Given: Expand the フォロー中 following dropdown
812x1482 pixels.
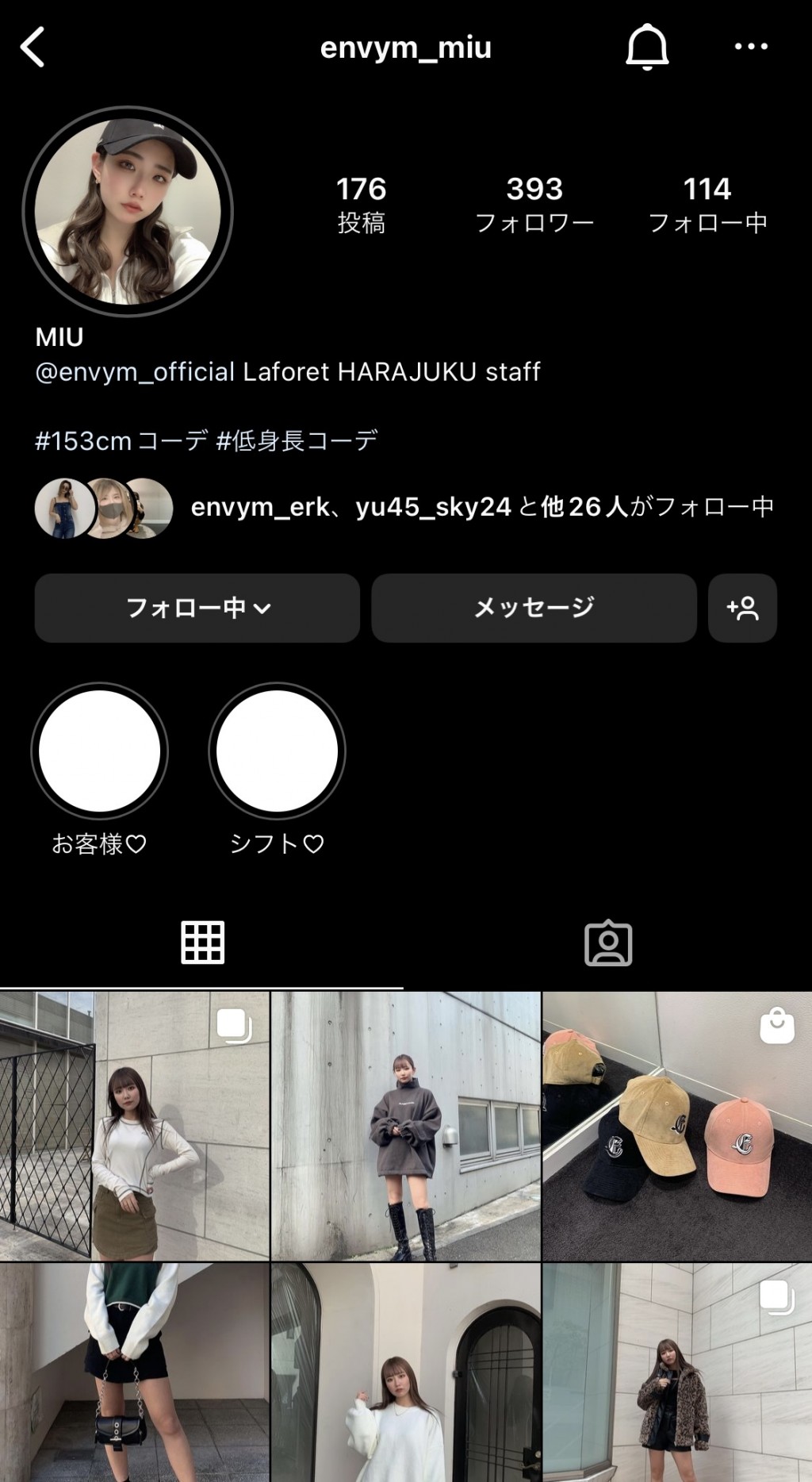Looking at the screenshot, I should (x=196, y=609).
